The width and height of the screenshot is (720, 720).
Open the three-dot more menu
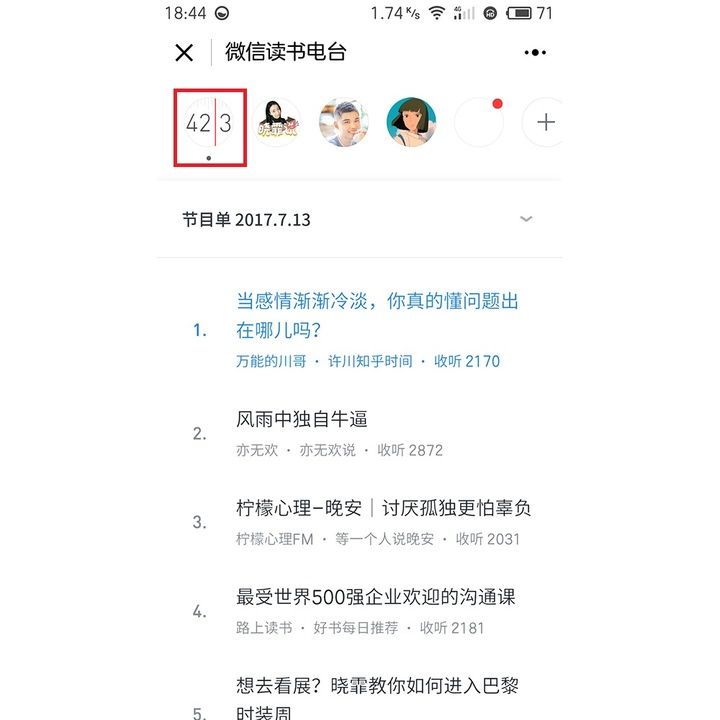point(535,53)
